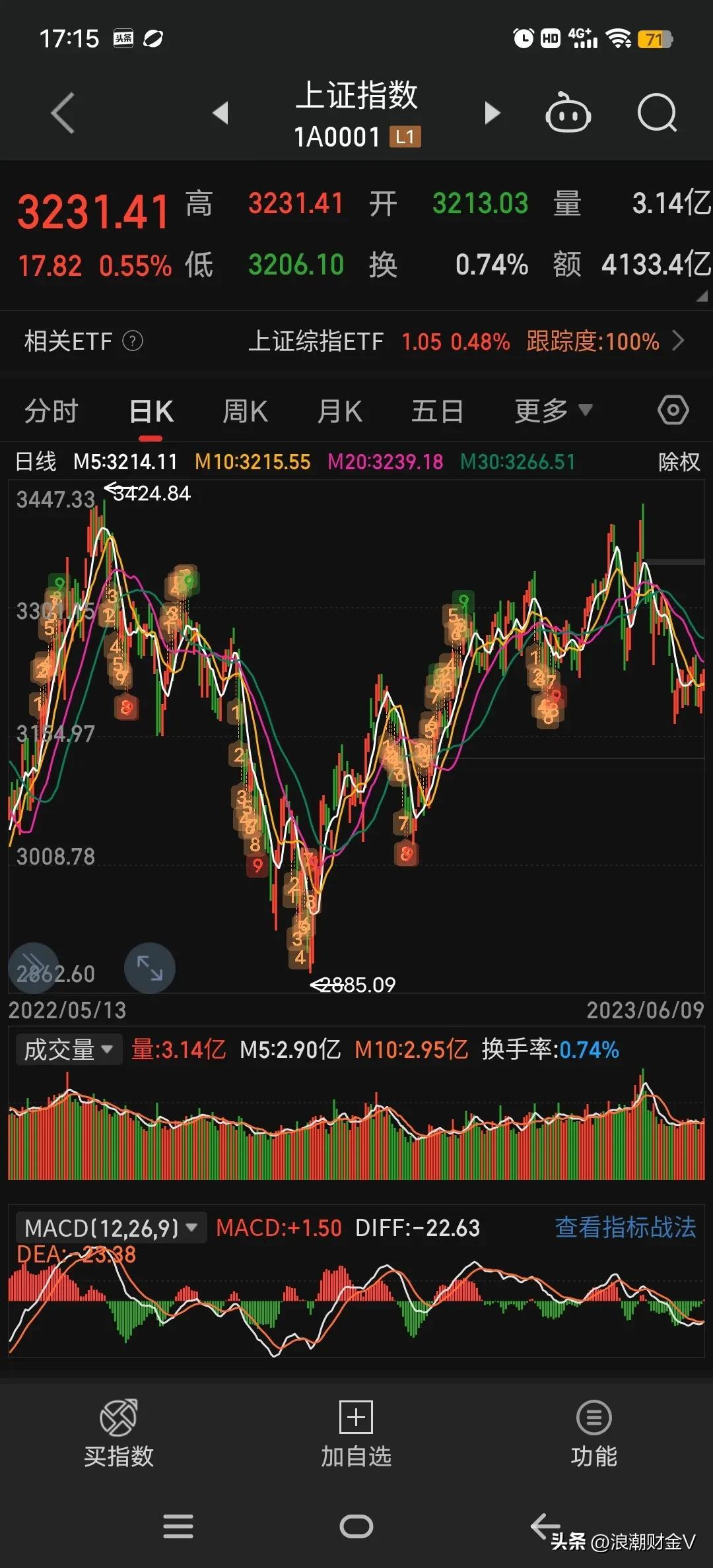This screenshot has height=1568, width=713.
Task: Open the MACD(12,26,9) indicator dropdown
Action: (x=111, y=1227)
